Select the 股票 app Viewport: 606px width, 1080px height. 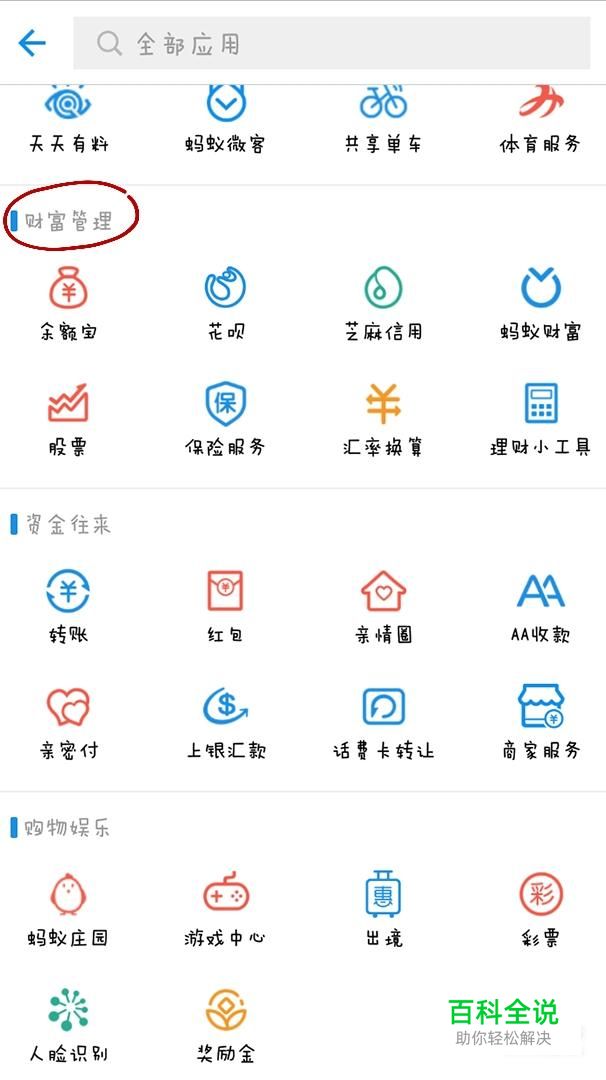[x=68, y=419]
